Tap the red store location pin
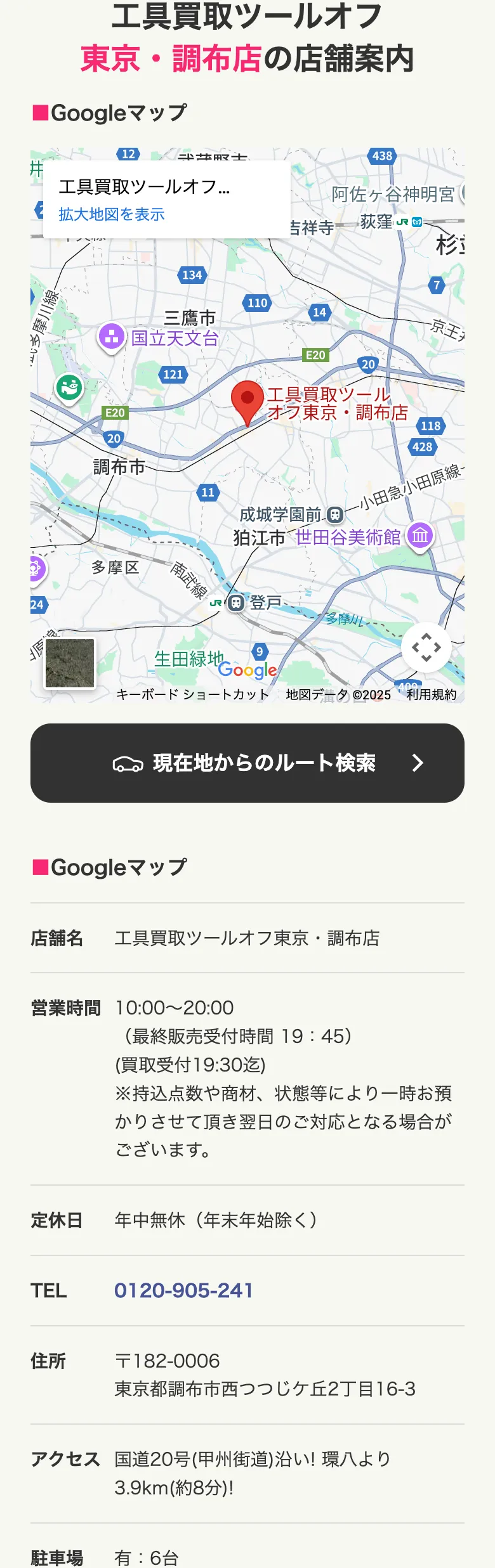 [x=247, y=399]
